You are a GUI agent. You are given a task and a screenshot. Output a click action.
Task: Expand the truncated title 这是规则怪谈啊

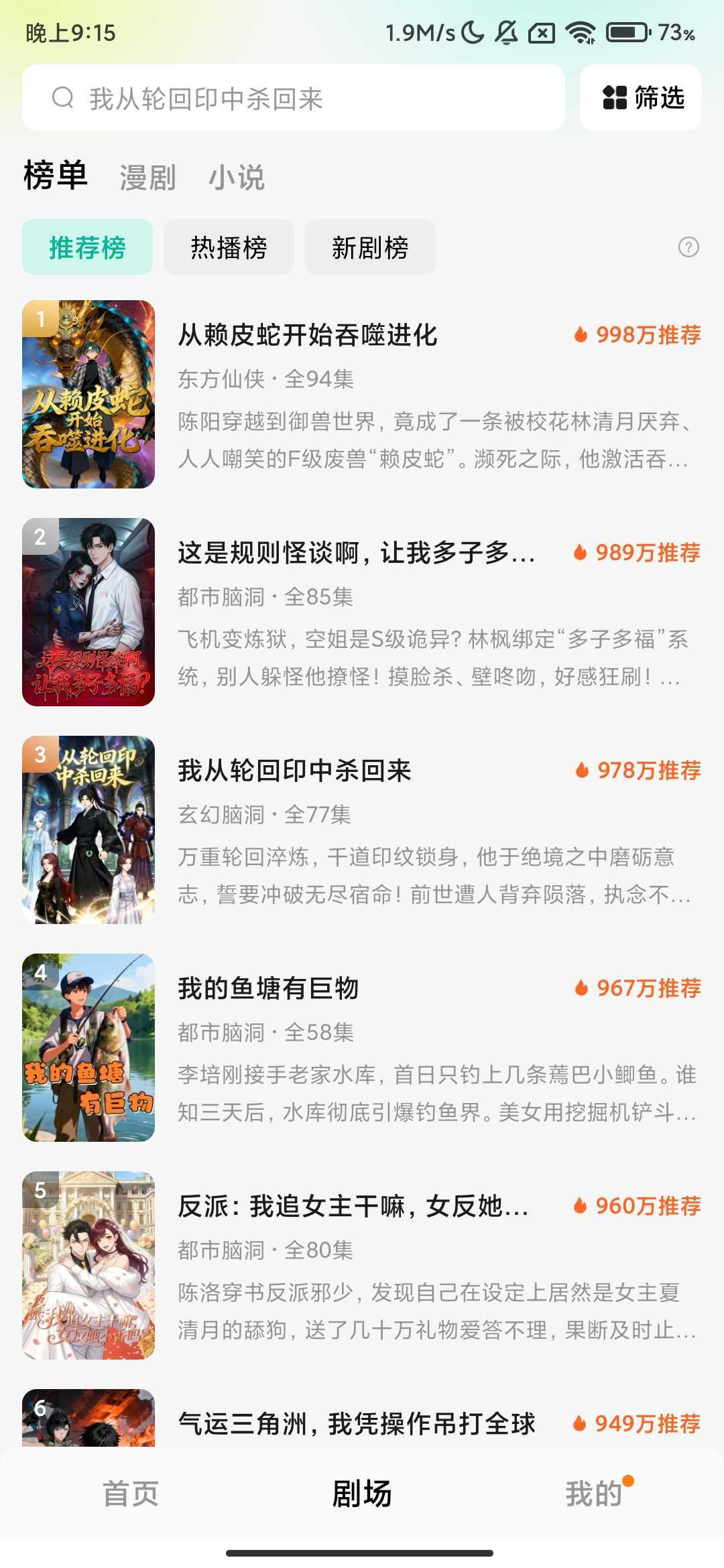coord(355,554)
